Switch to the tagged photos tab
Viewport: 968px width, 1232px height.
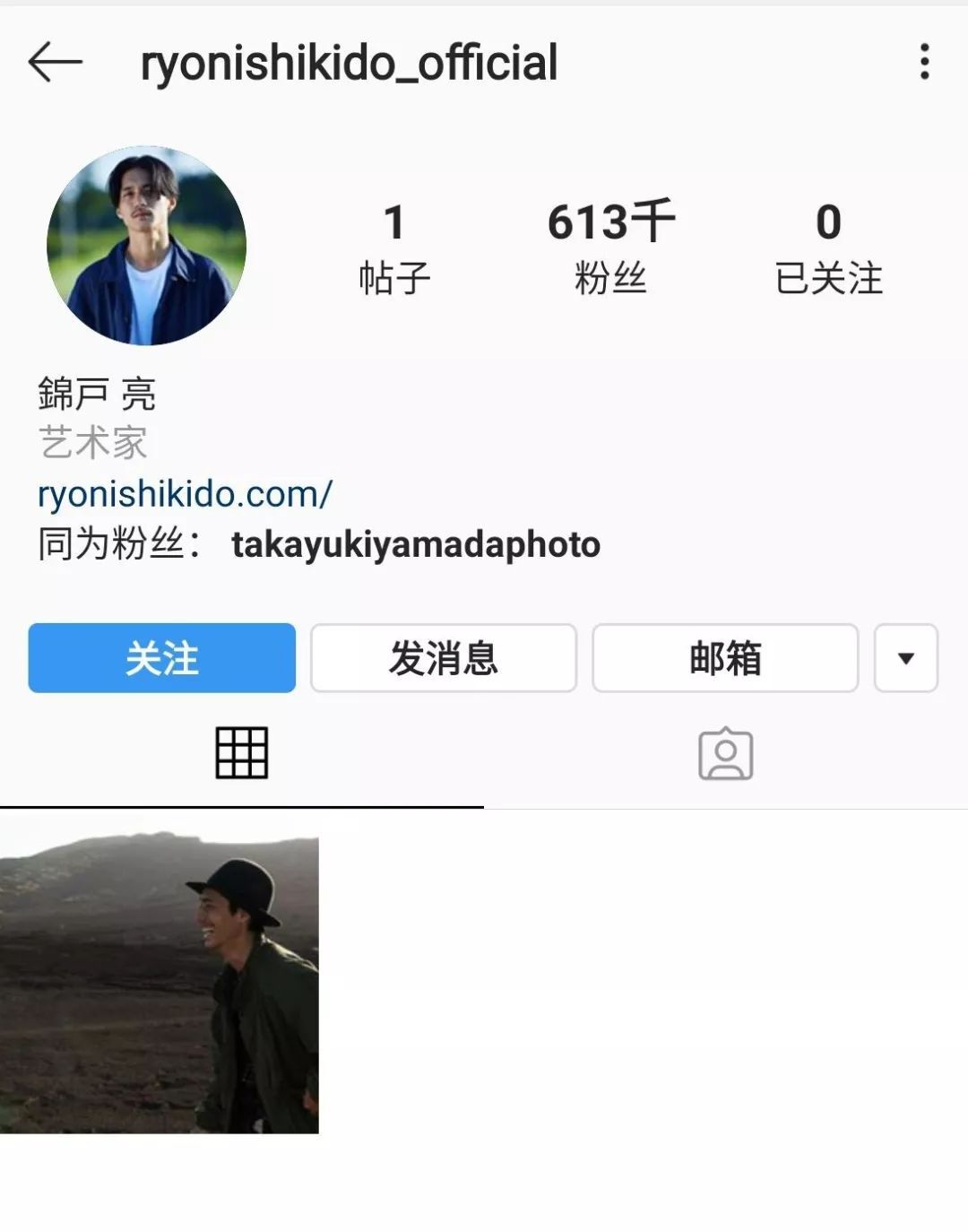pos(726,754)
